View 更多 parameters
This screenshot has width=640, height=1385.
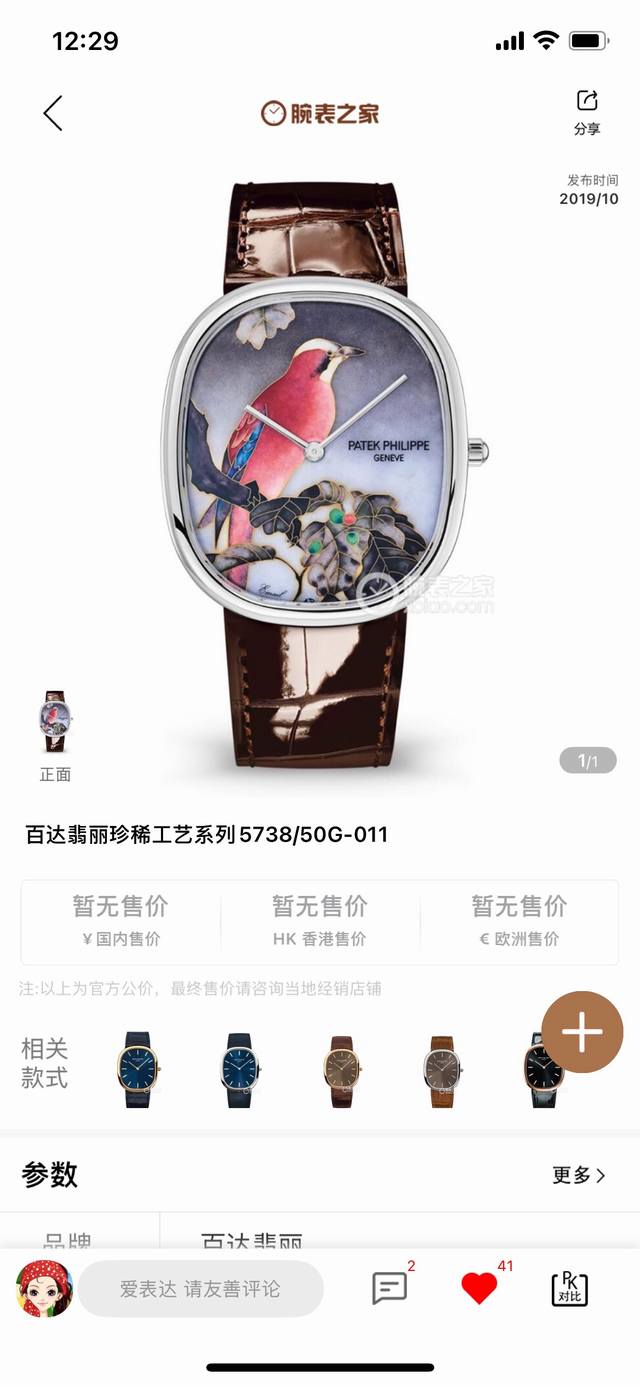579,1175
